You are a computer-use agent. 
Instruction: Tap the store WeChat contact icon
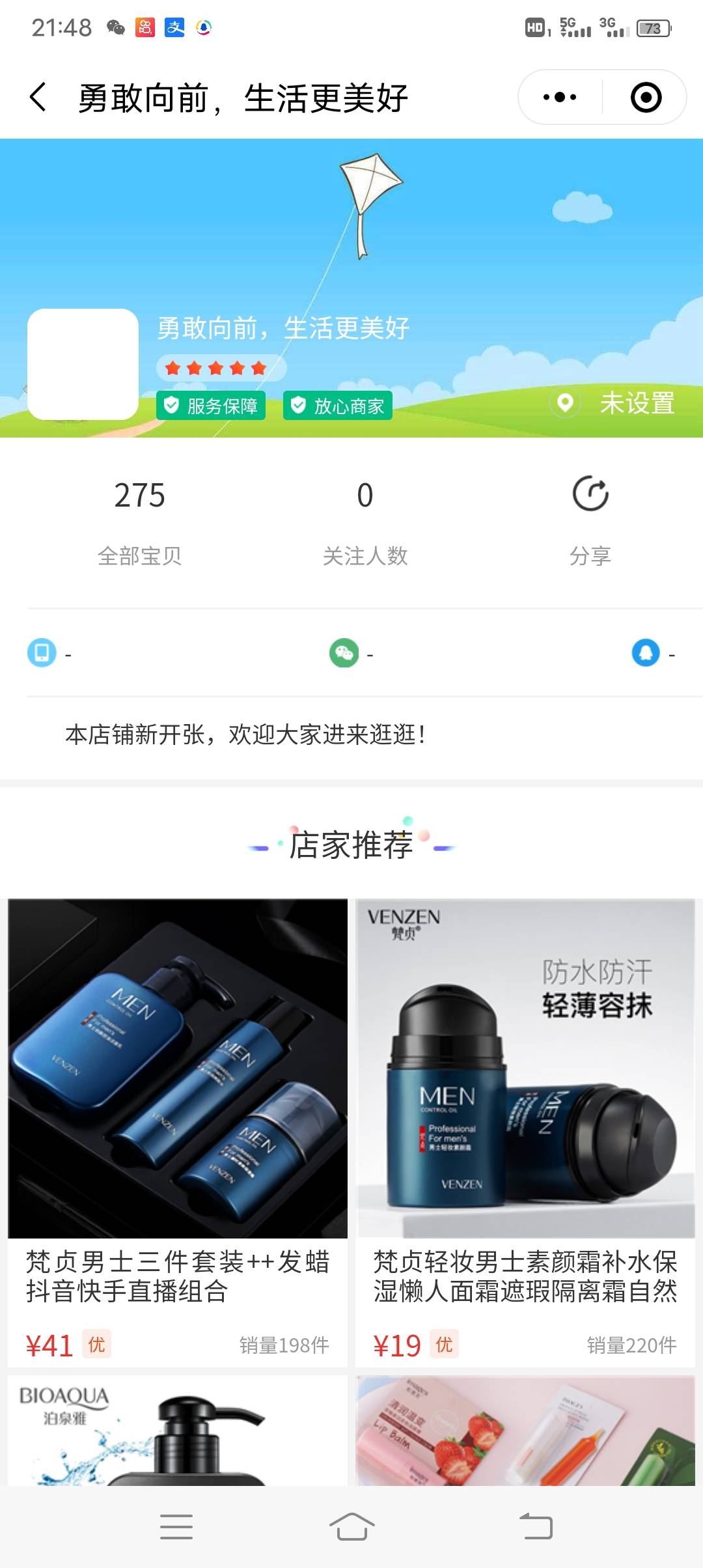click(x=344, y=652)
